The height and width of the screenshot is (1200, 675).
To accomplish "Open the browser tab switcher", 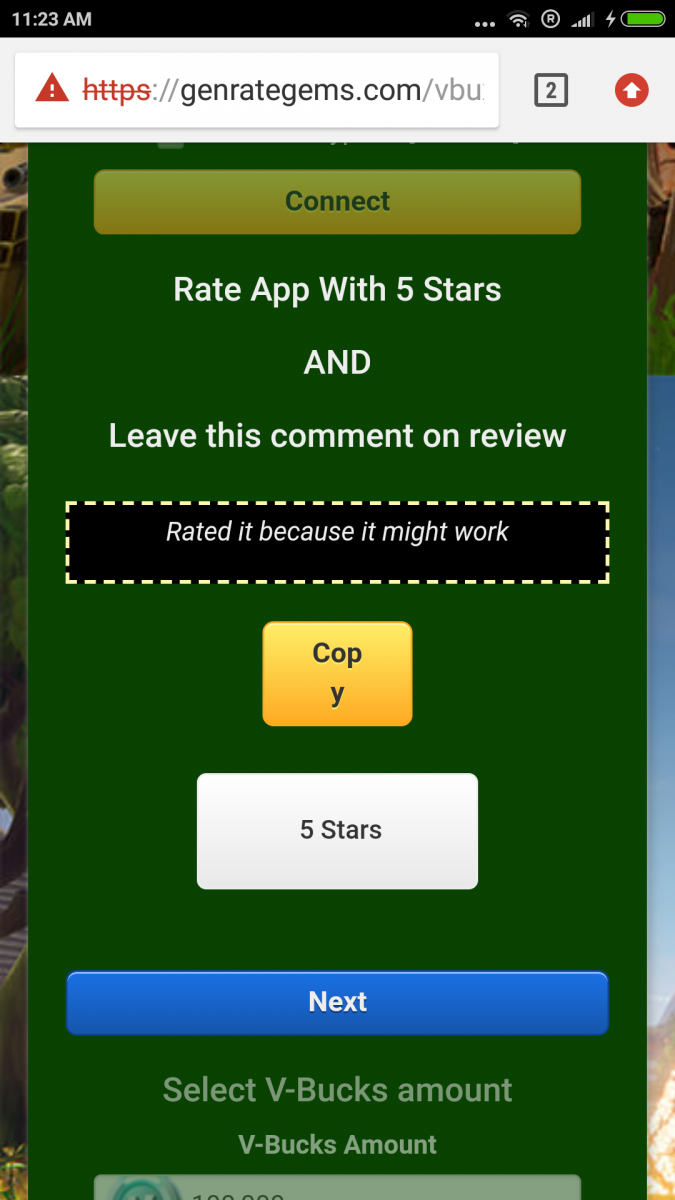I will [x=551, y=92].
